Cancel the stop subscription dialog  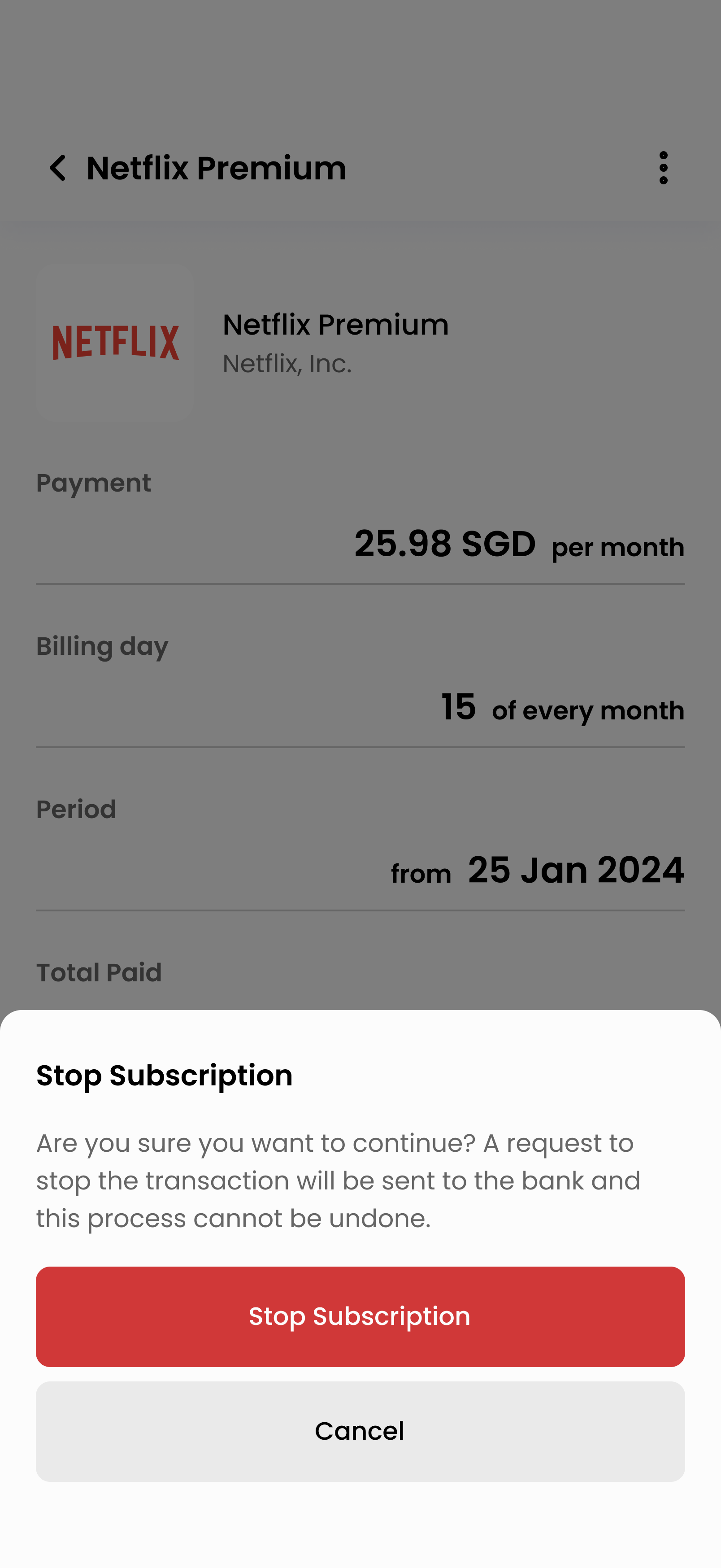point(360,1430)
